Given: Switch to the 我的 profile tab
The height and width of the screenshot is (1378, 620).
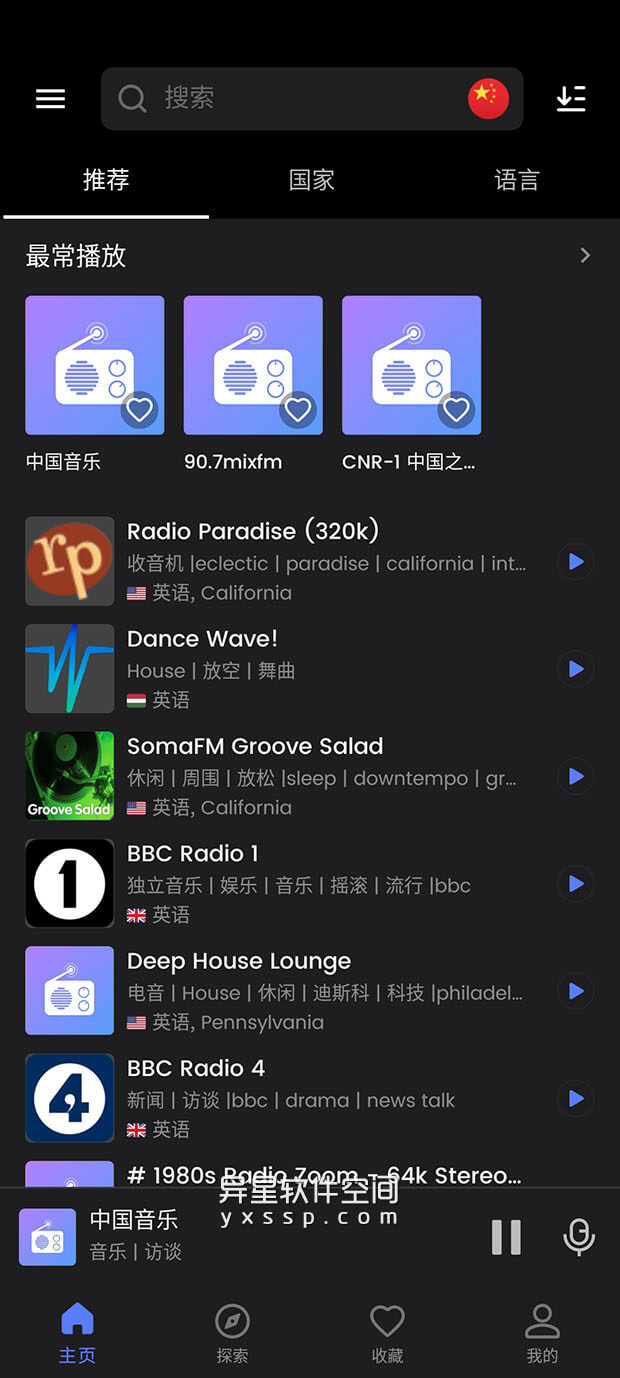Looking at the screenshot, I should click(542, 1333).
